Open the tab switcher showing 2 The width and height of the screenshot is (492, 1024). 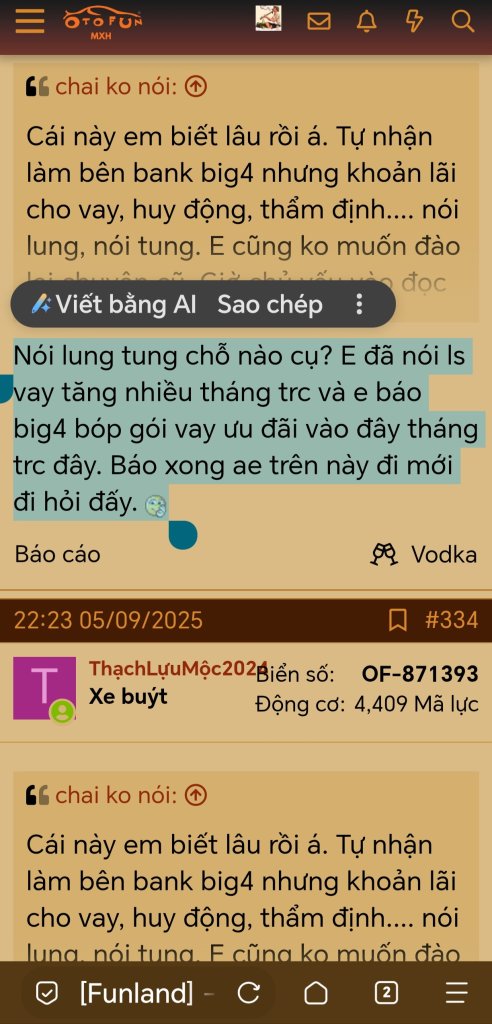point(386,993)
